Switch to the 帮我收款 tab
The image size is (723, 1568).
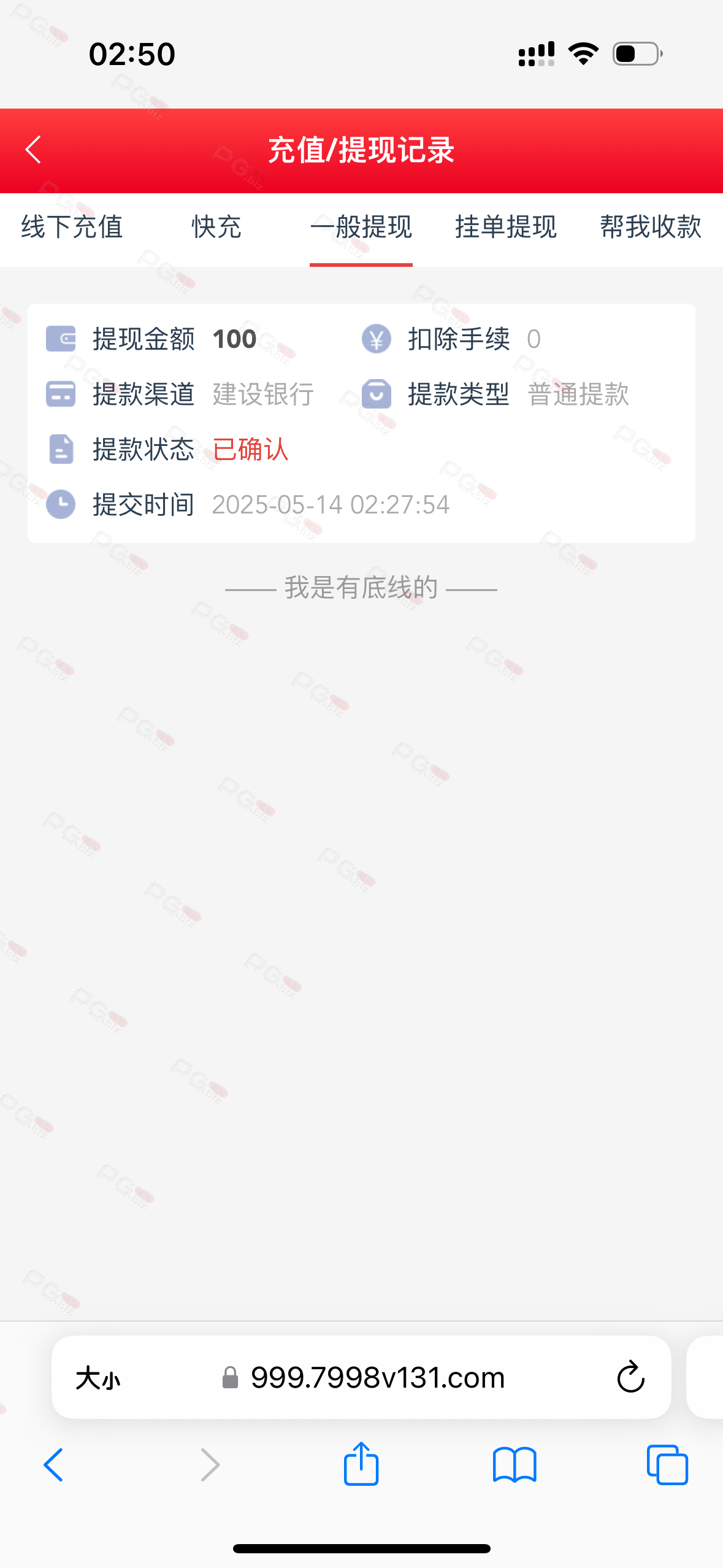[x=651, y=227]
